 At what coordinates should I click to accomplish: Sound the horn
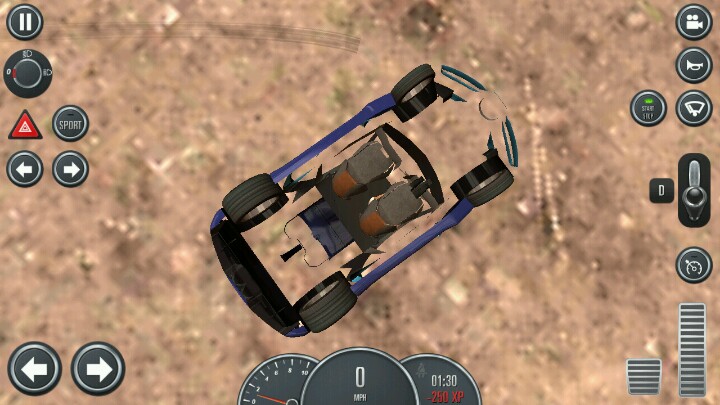[694, 65]
